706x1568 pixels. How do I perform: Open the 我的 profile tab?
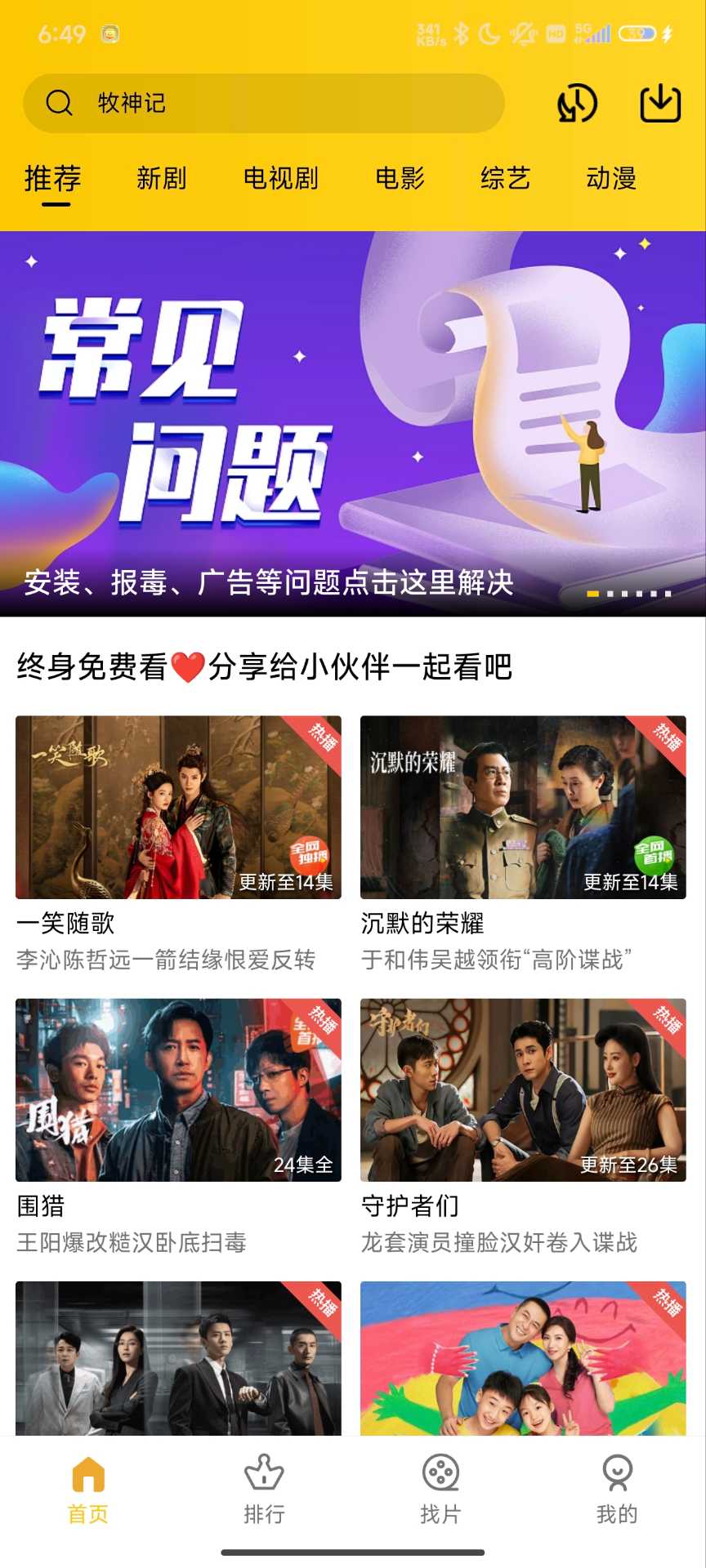tap(617, 1490)
